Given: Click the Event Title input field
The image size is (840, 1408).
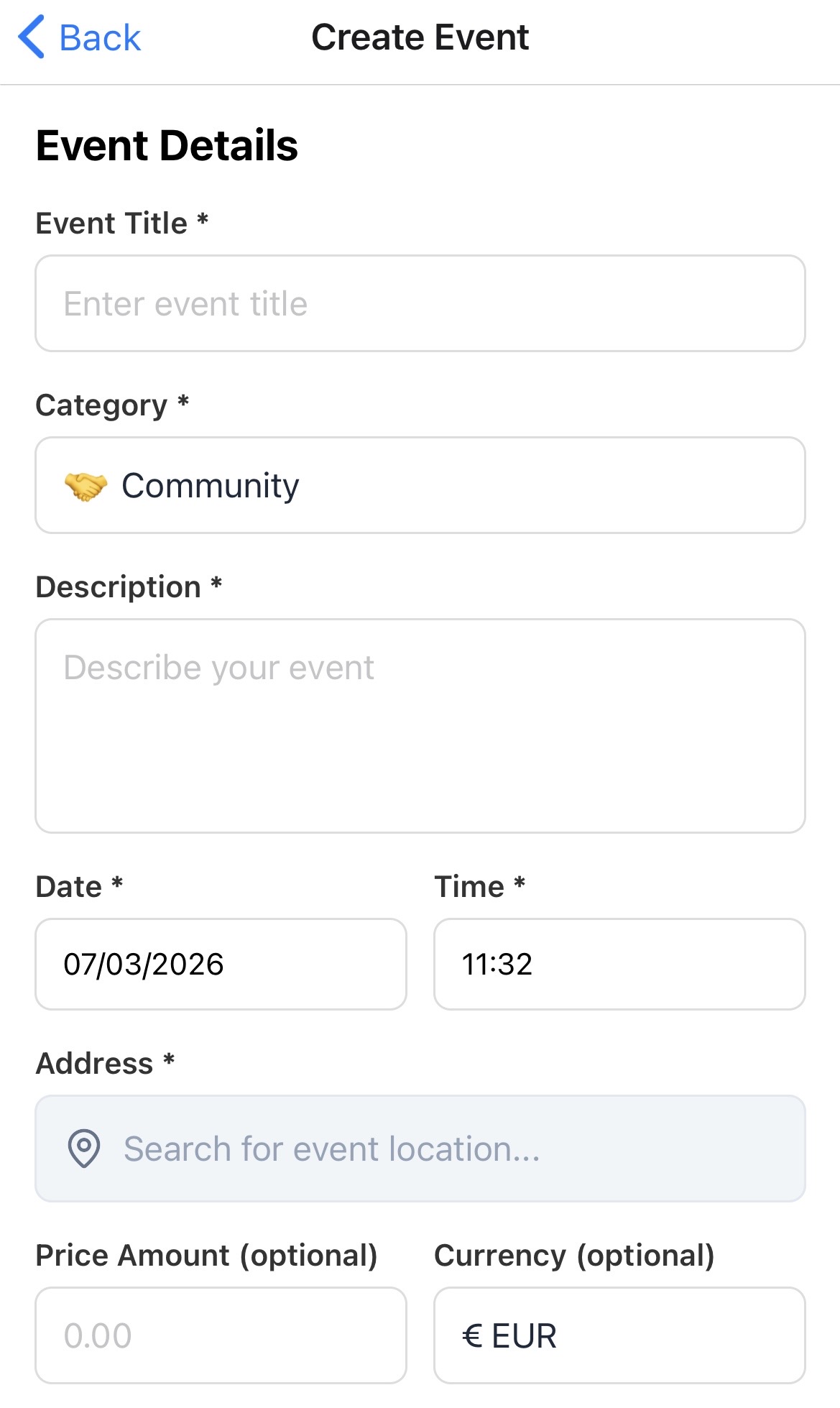Looking at the screenshot, I should (420, 303).
